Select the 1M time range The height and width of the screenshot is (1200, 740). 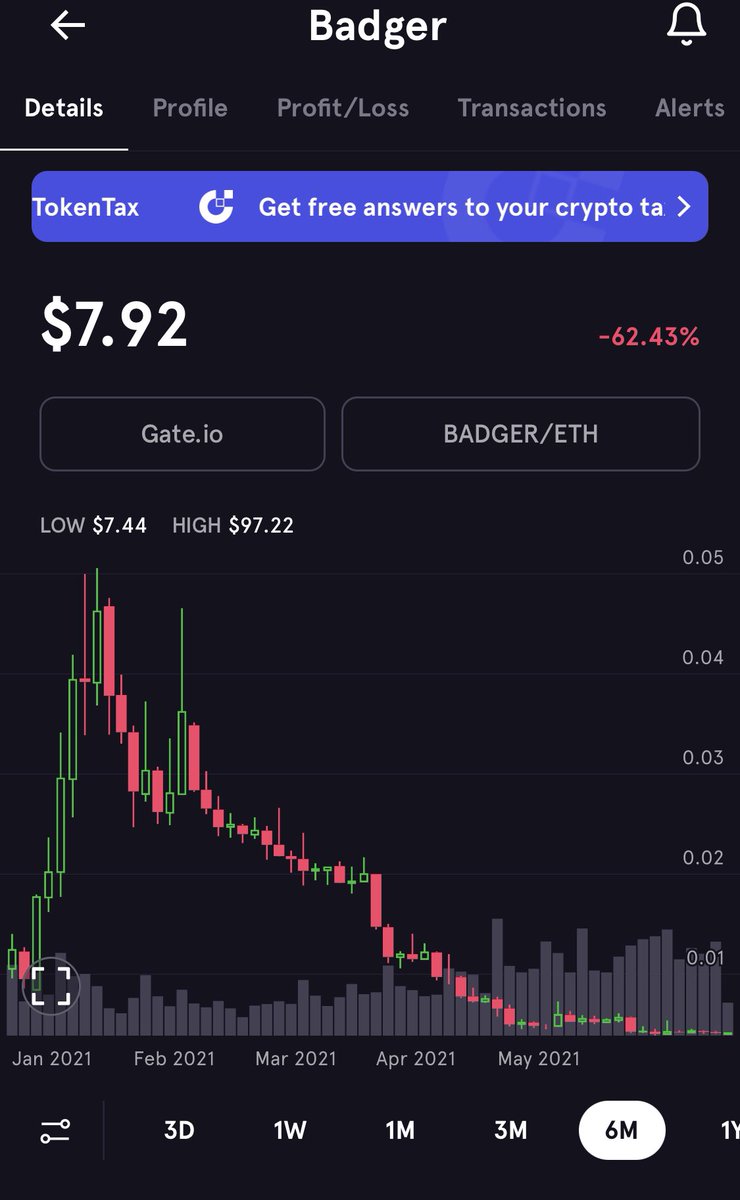pos(400,1130)
